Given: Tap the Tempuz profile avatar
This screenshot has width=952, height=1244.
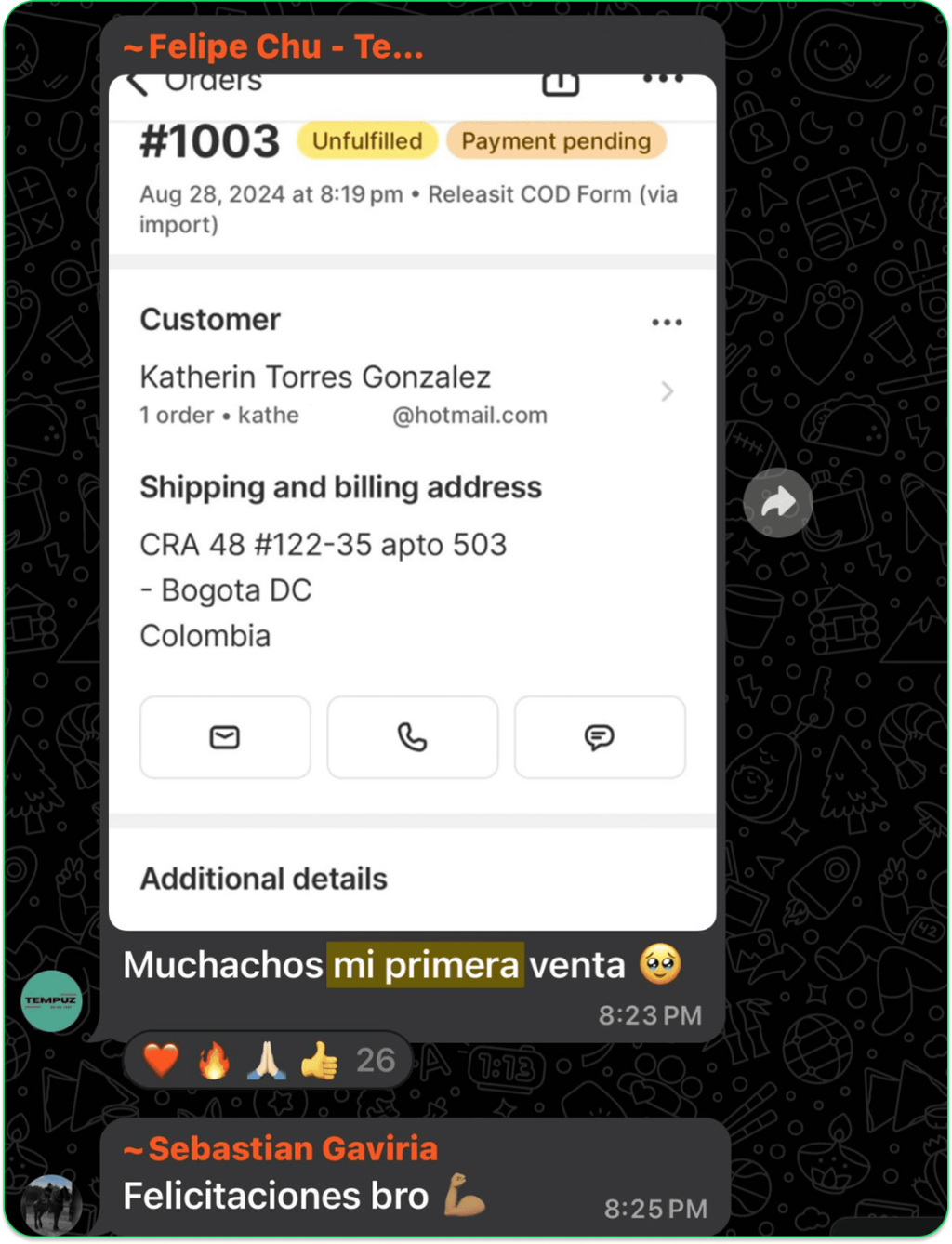Looking at the screenshot, I should (52, 1000).
